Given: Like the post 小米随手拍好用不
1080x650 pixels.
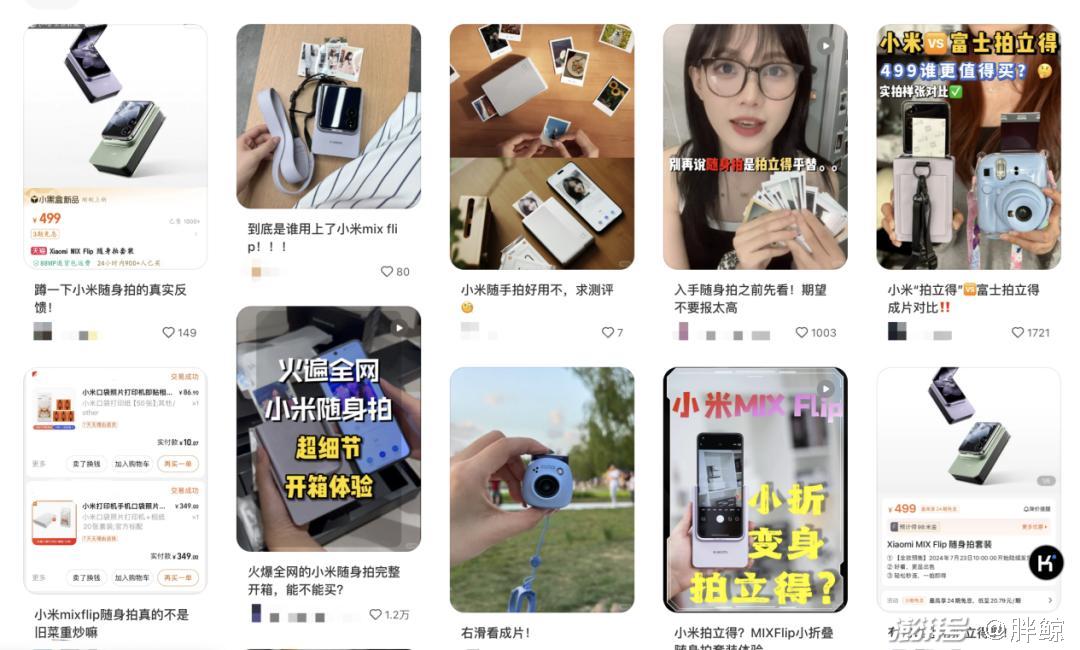Looking at the screenshot, I should pyautogui.click(x=607, y=332).
